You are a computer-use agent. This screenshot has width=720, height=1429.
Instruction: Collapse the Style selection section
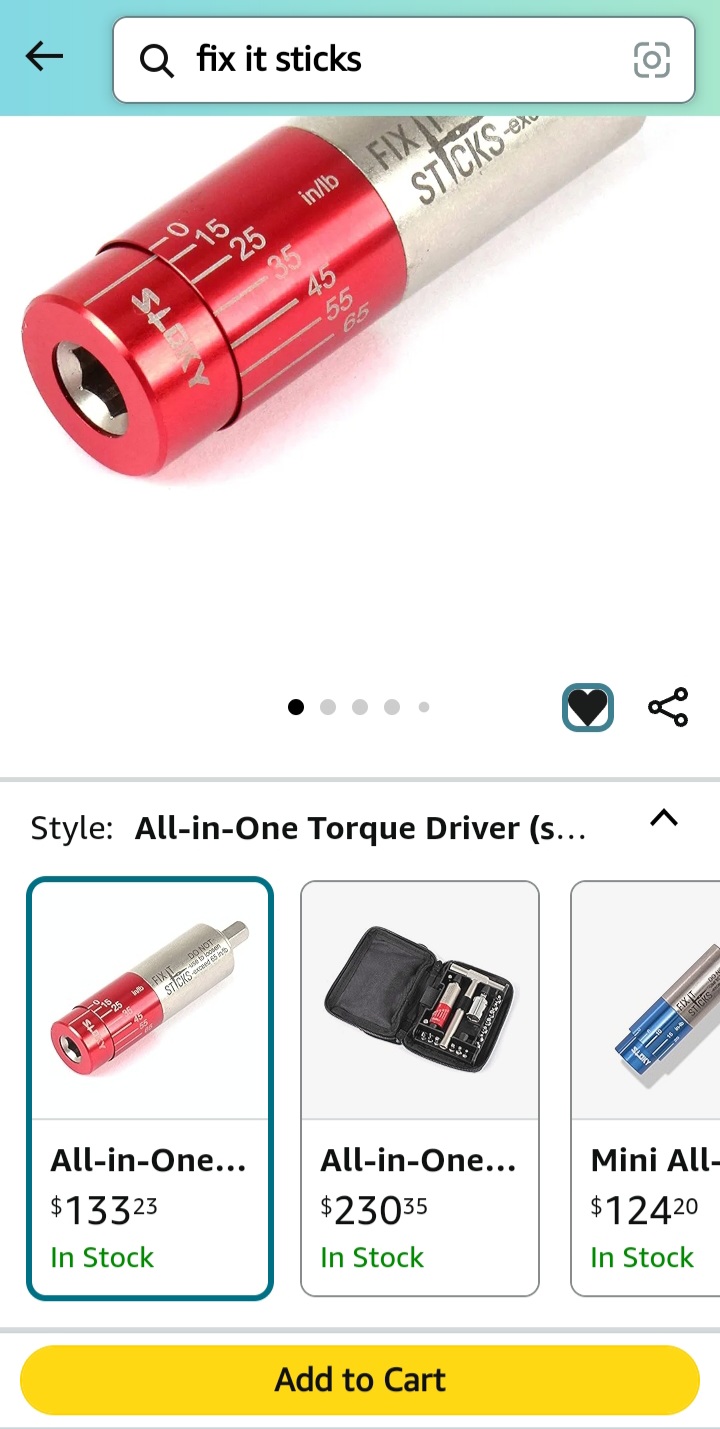(664, 819)
